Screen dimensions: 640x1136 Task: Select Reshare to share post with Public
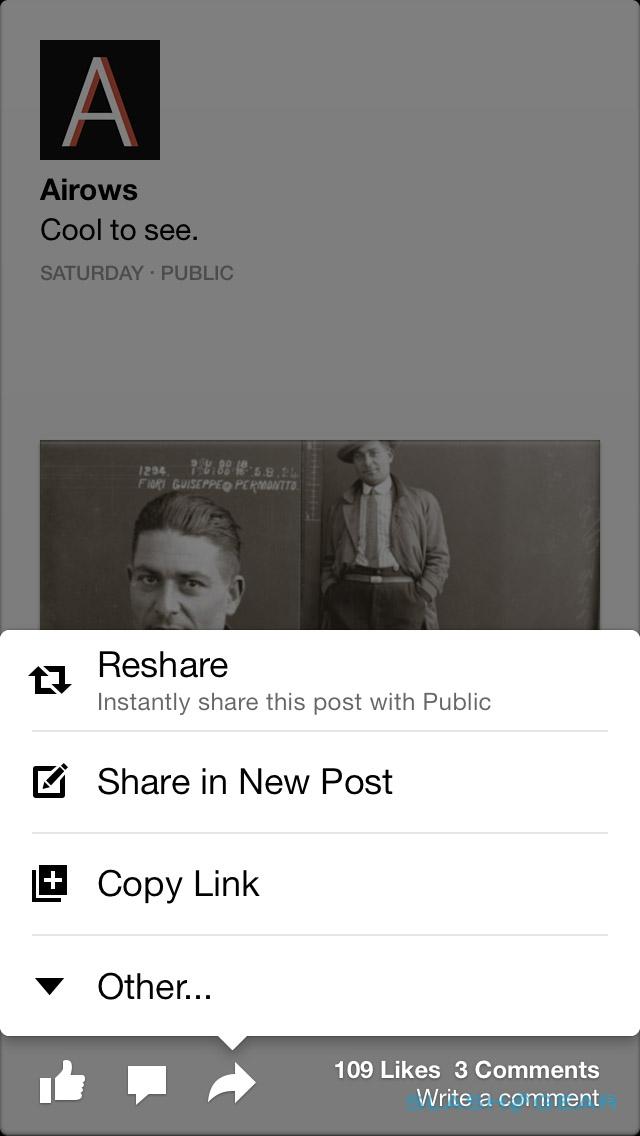293,680
